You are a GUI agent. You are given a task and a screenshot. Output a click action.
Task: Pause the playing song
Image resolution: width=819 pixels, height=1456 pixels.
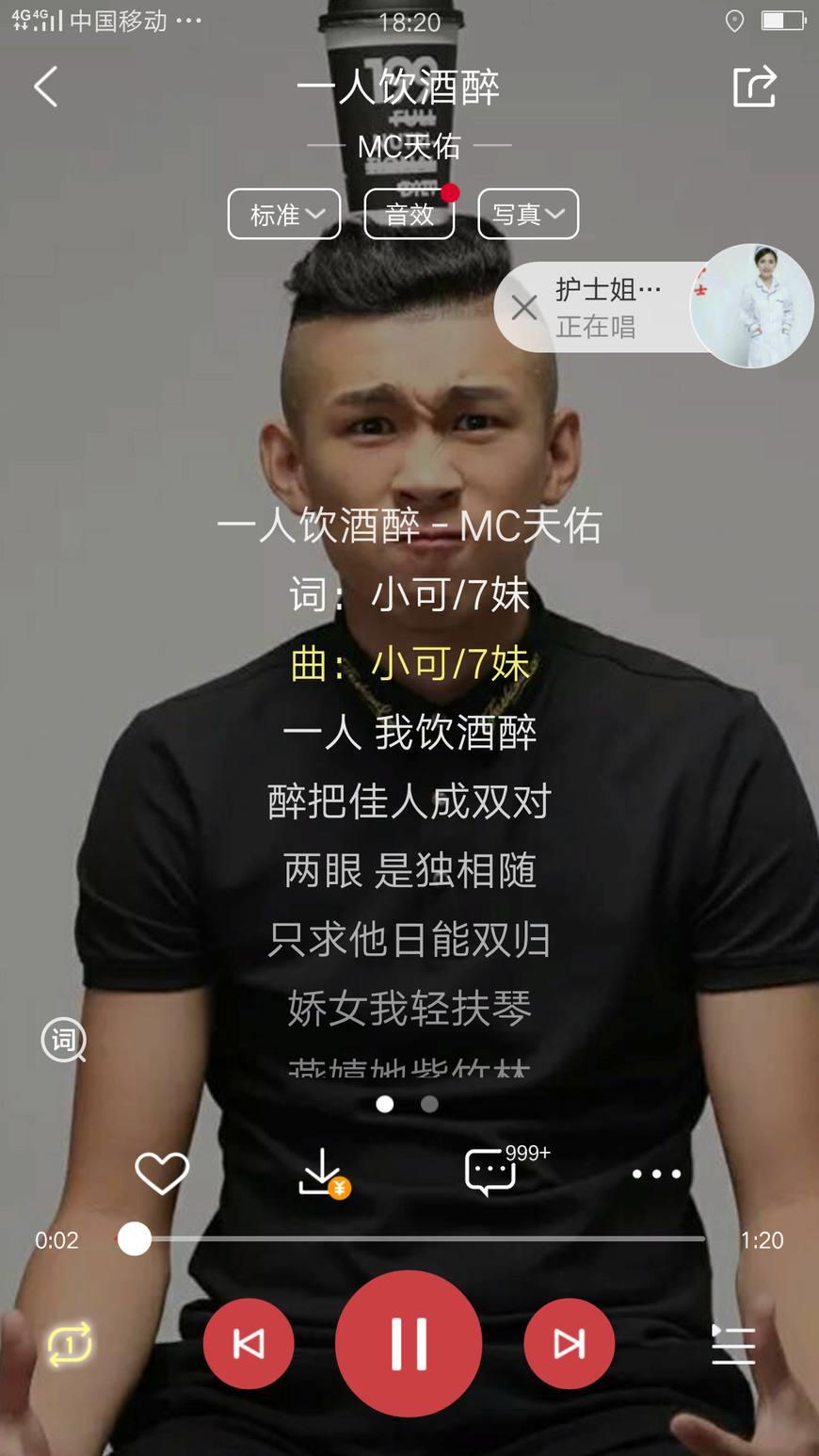click(x=409, y=1344)
